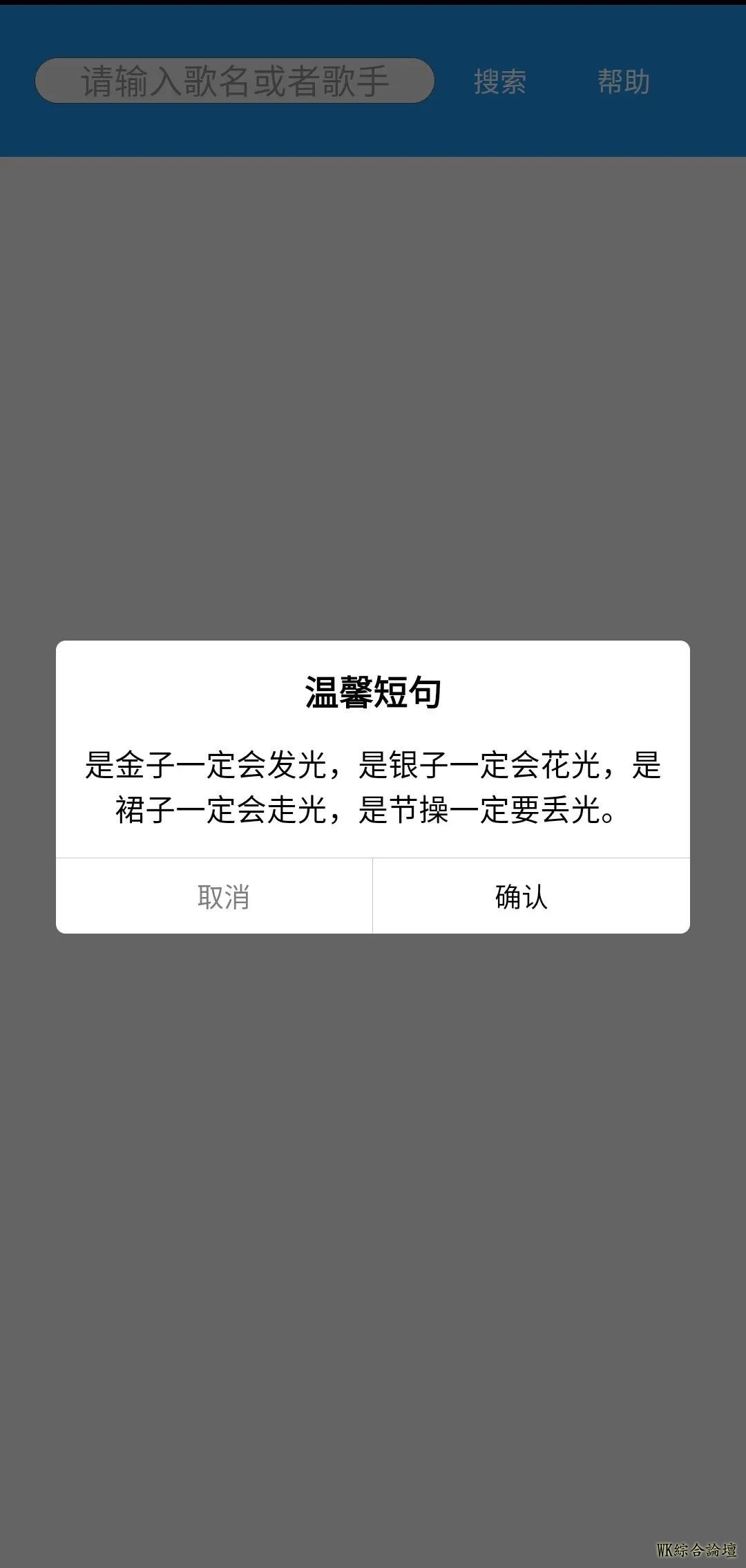746x1568 pixels.
Task: Focus the song or singer search field
Action: click(x=235, y=81)
